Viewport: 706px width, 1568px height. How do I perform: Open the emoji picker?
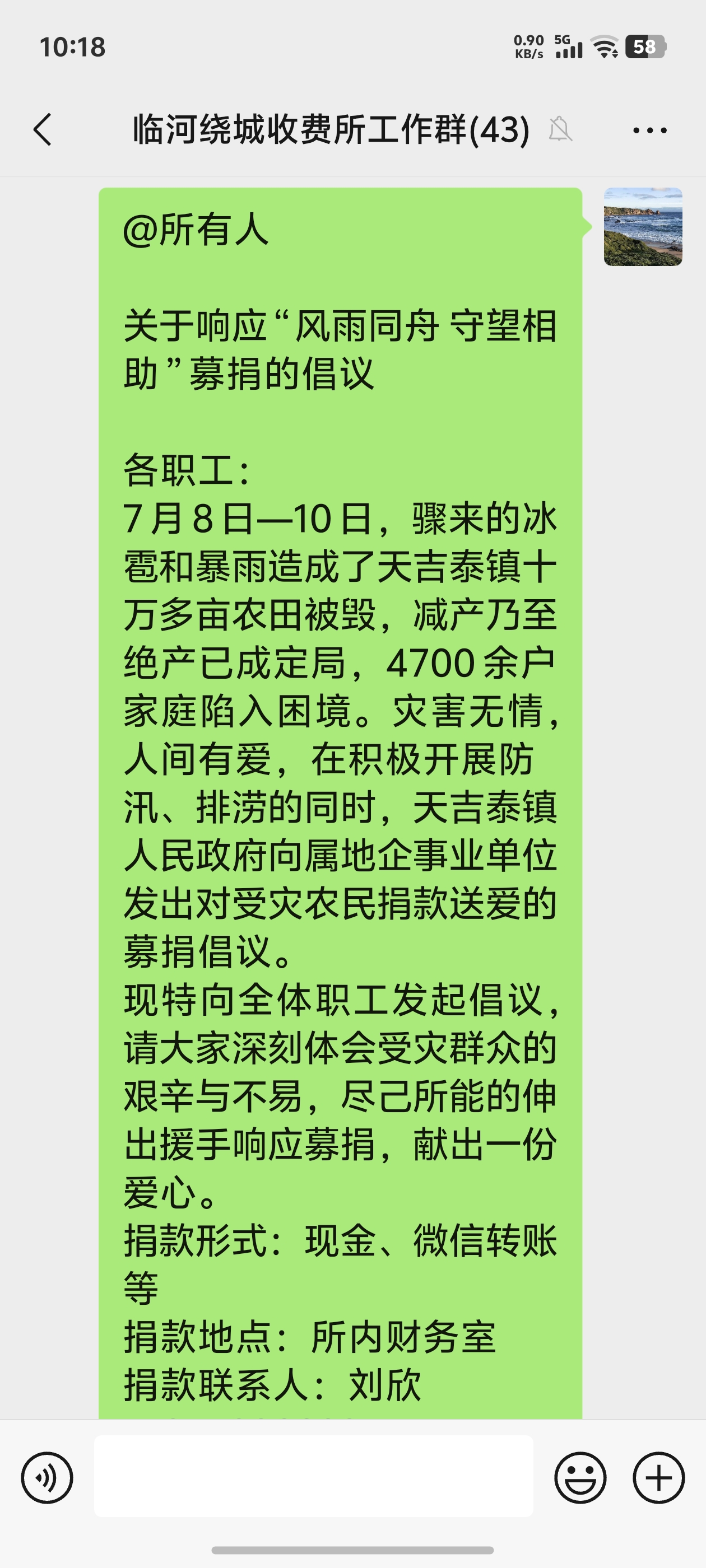coord(580,1477)
